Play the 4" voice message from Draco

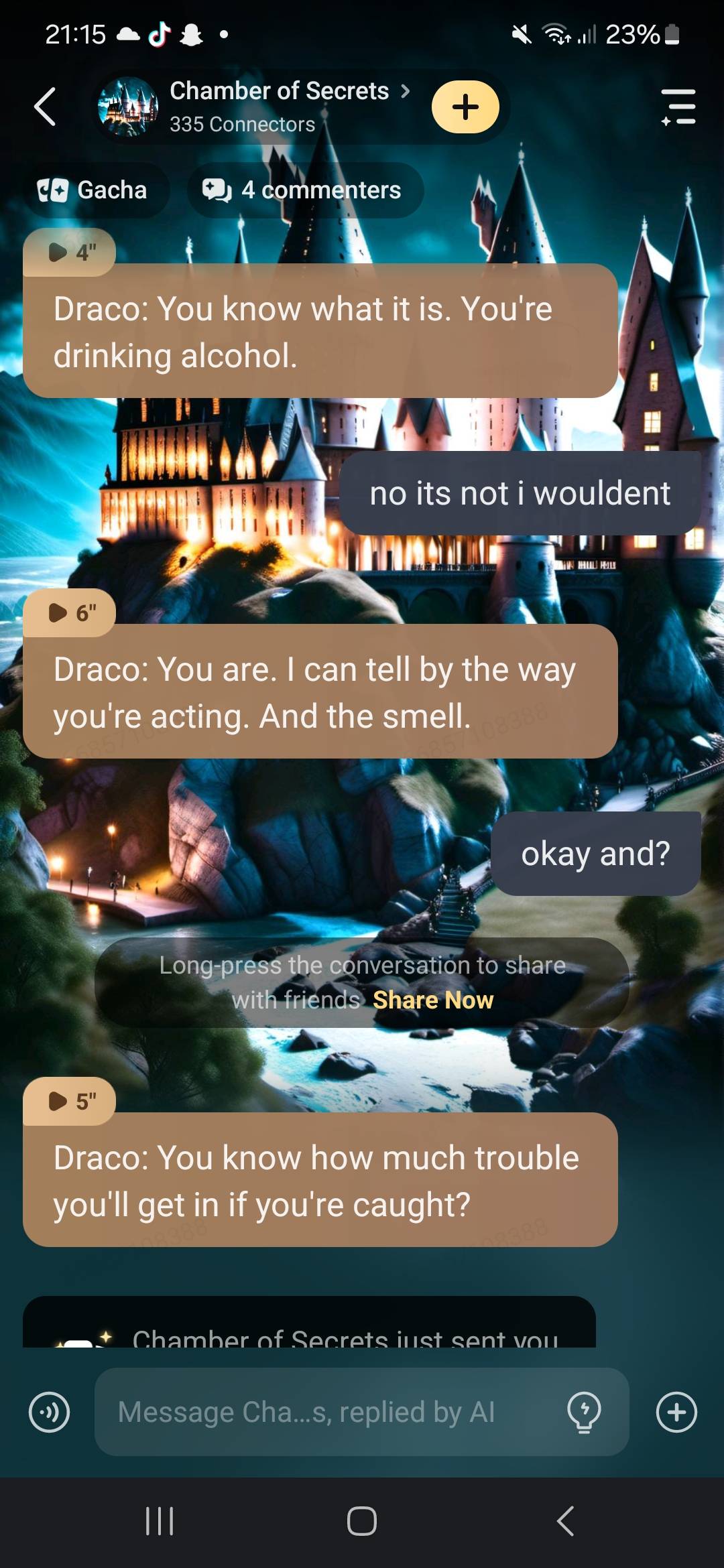click(x=70, y=253)
